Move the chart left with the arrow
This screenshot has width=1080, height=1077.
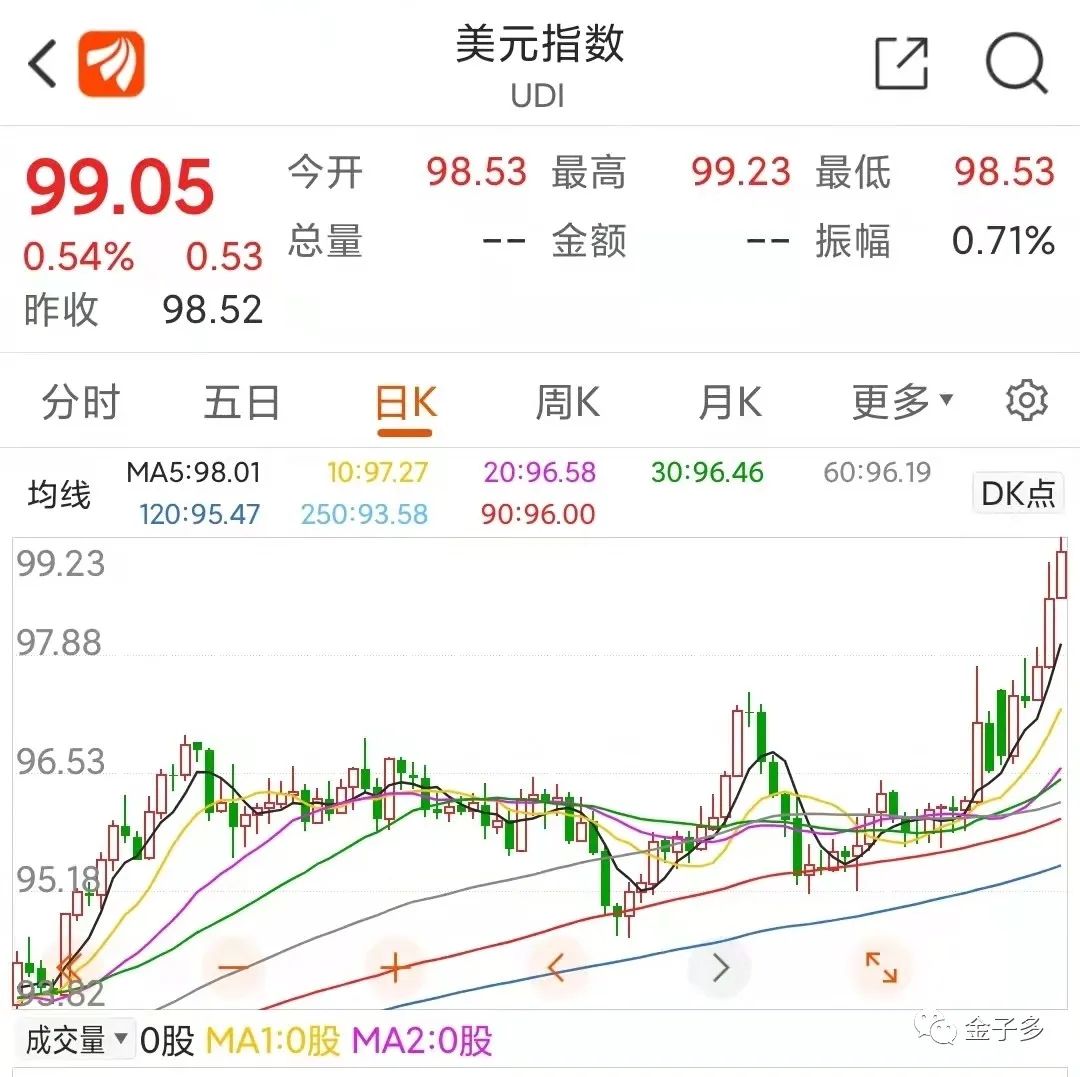pos(557,968)
